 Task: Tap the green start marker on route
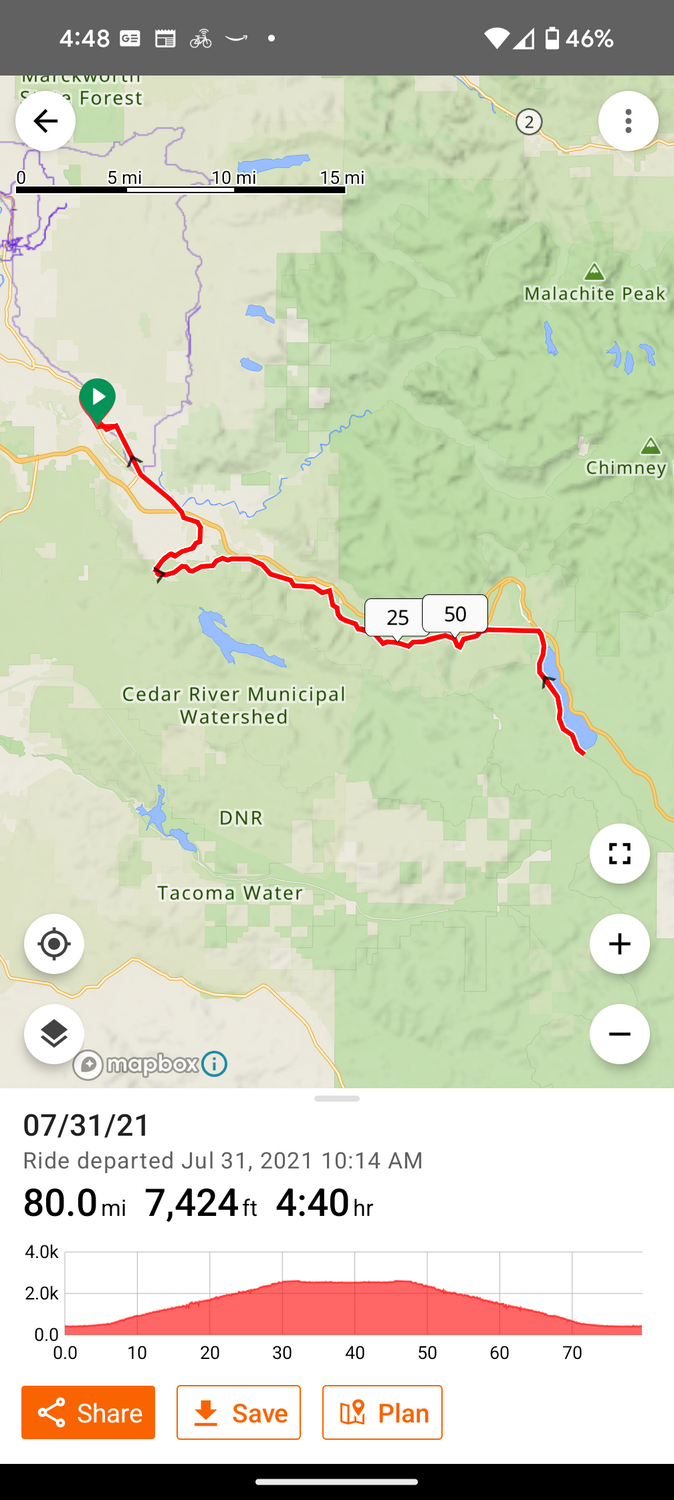click(x=97, y=399)
